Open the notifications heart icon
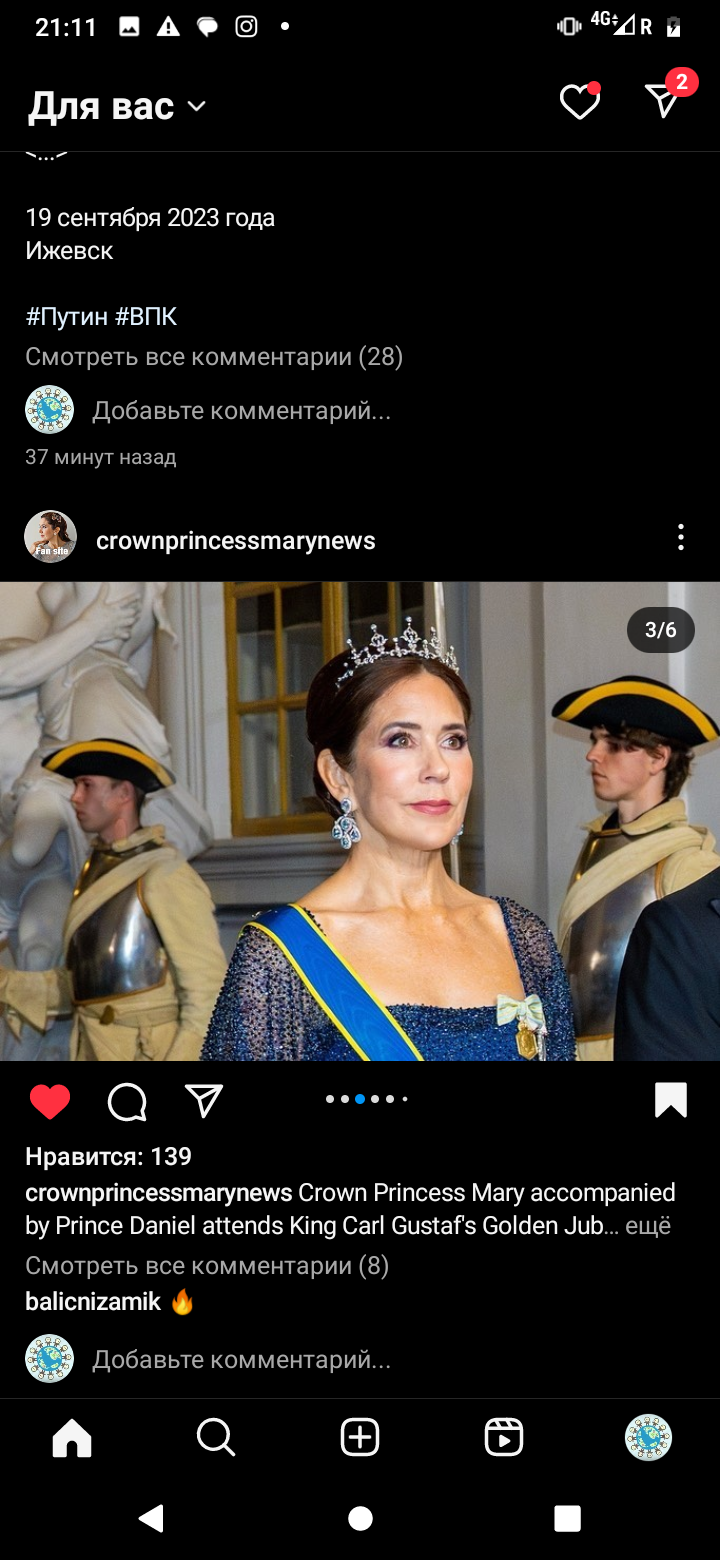 pos(579,101)
